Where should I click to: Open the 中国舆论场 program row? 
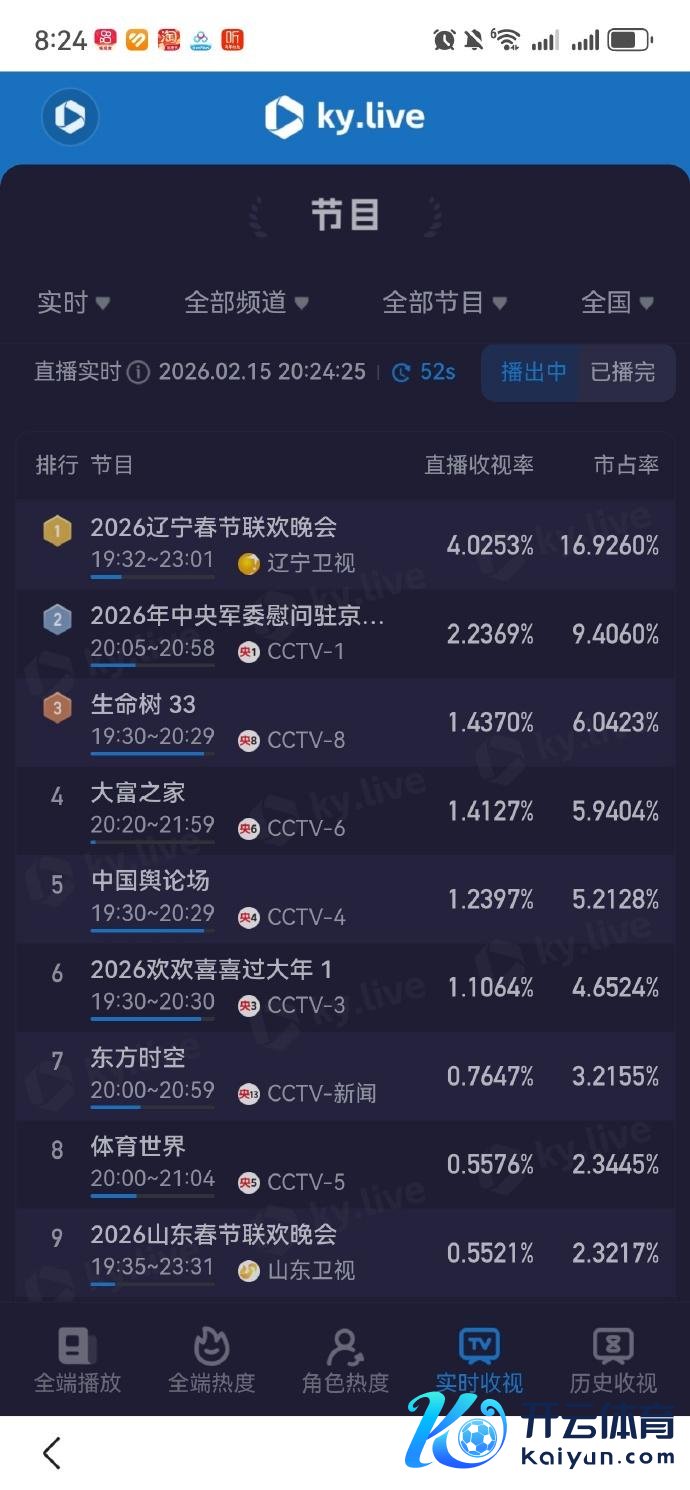pyautogui.click(x=345, y=898)
